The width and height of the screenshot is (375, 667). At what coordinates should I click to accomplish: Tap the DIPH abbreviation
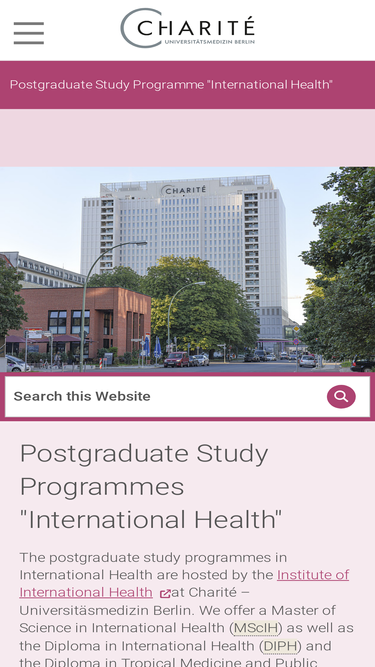[281, 646]
